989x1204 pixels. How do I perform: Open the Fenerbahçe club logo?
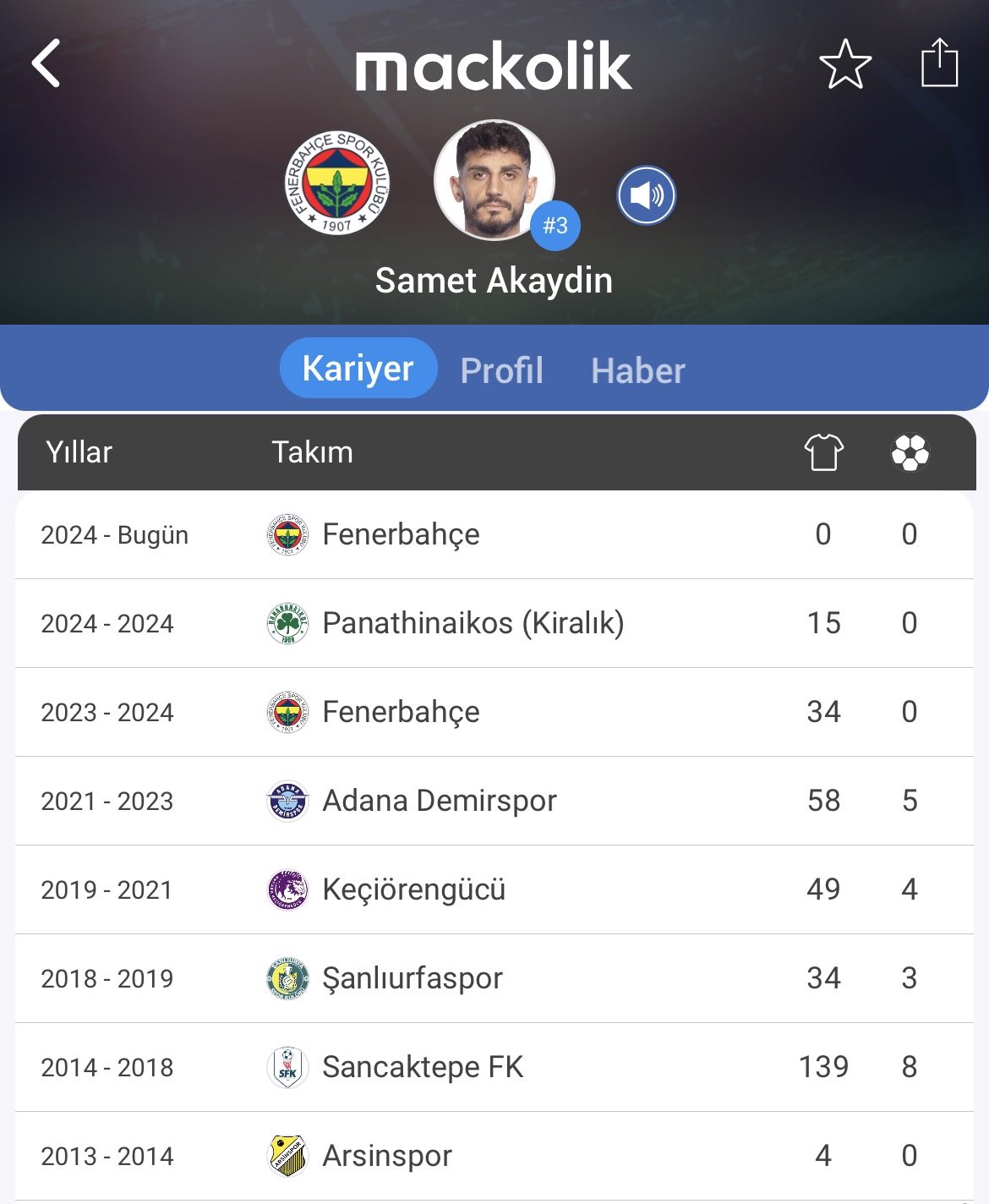click(x=337, y=183)
